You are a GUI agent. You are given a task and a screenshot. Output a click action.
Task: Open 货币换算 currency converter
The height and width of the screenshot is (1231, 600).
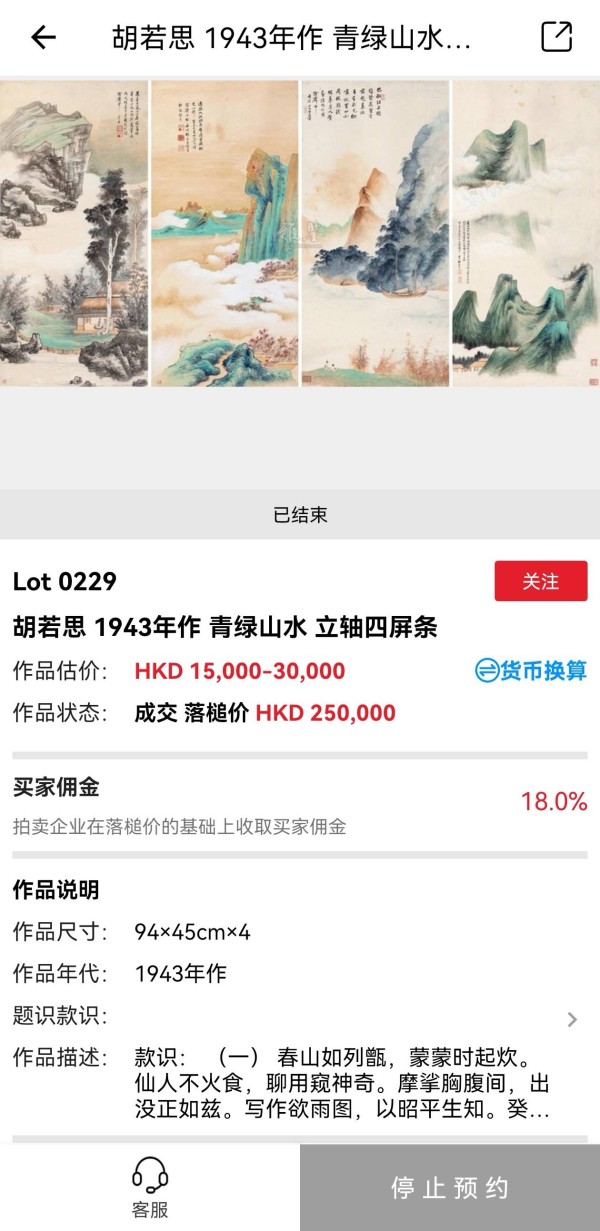[531, 671]
